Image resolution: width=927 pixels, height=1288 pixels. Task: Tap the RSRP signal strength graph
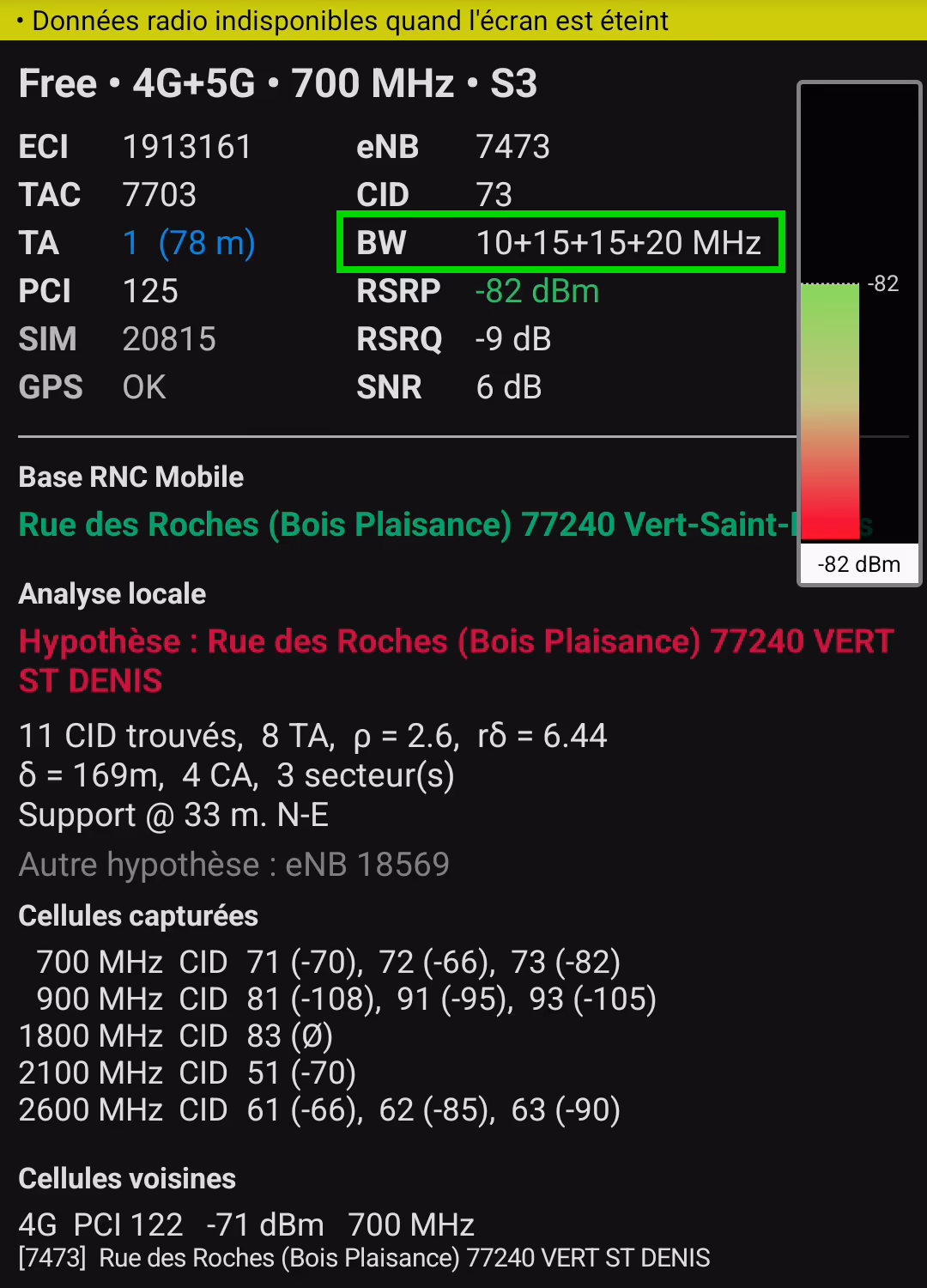coord(858,335)
